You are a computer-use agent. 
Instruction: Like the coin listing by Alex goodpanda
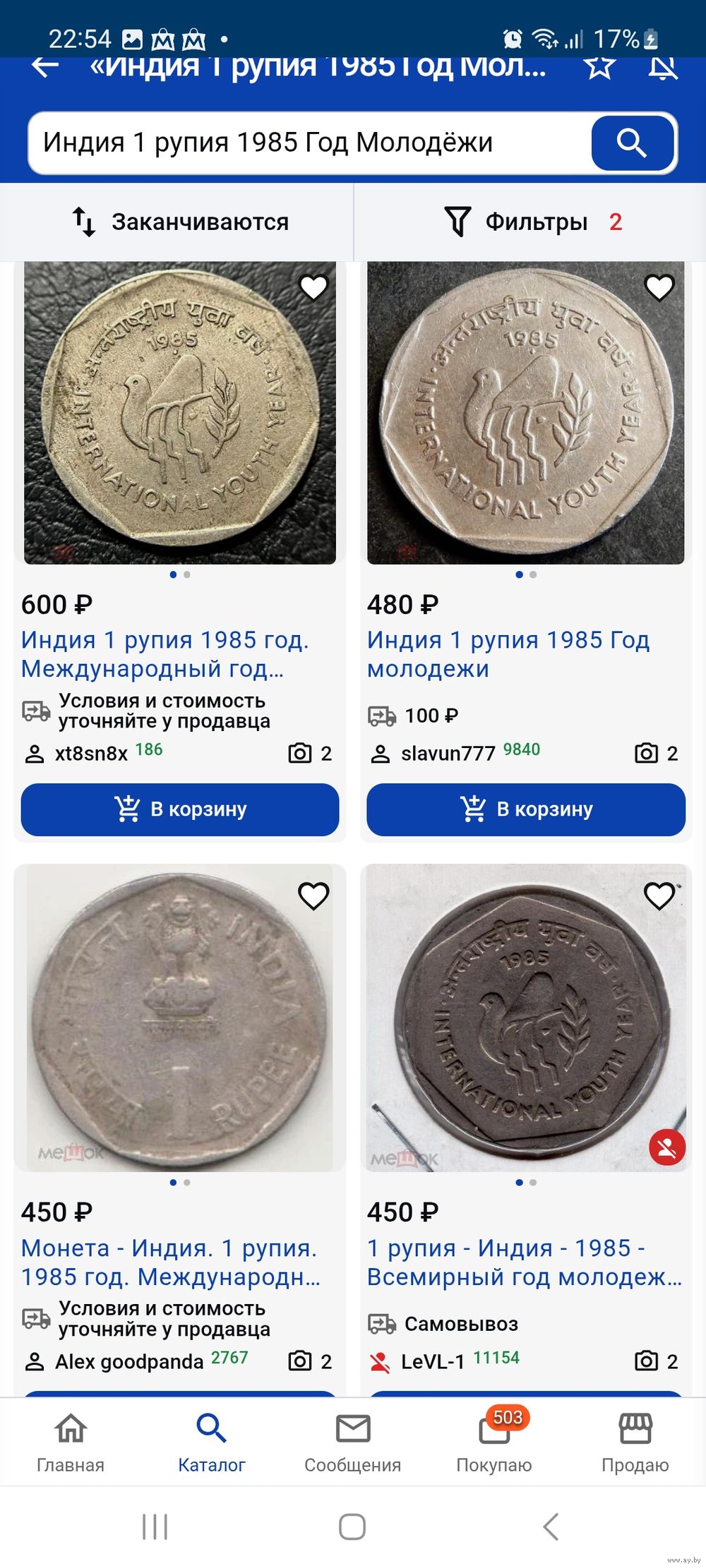[x=313, y=895]
